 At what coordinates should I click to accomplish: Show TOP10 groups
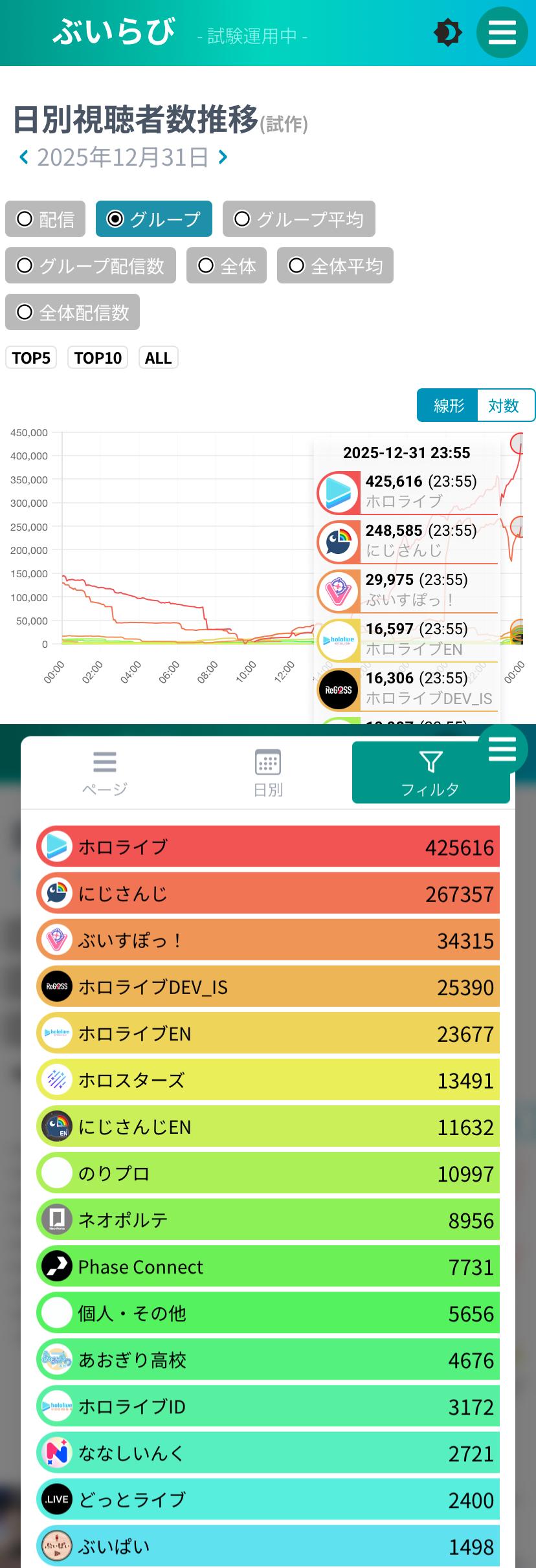98,358
